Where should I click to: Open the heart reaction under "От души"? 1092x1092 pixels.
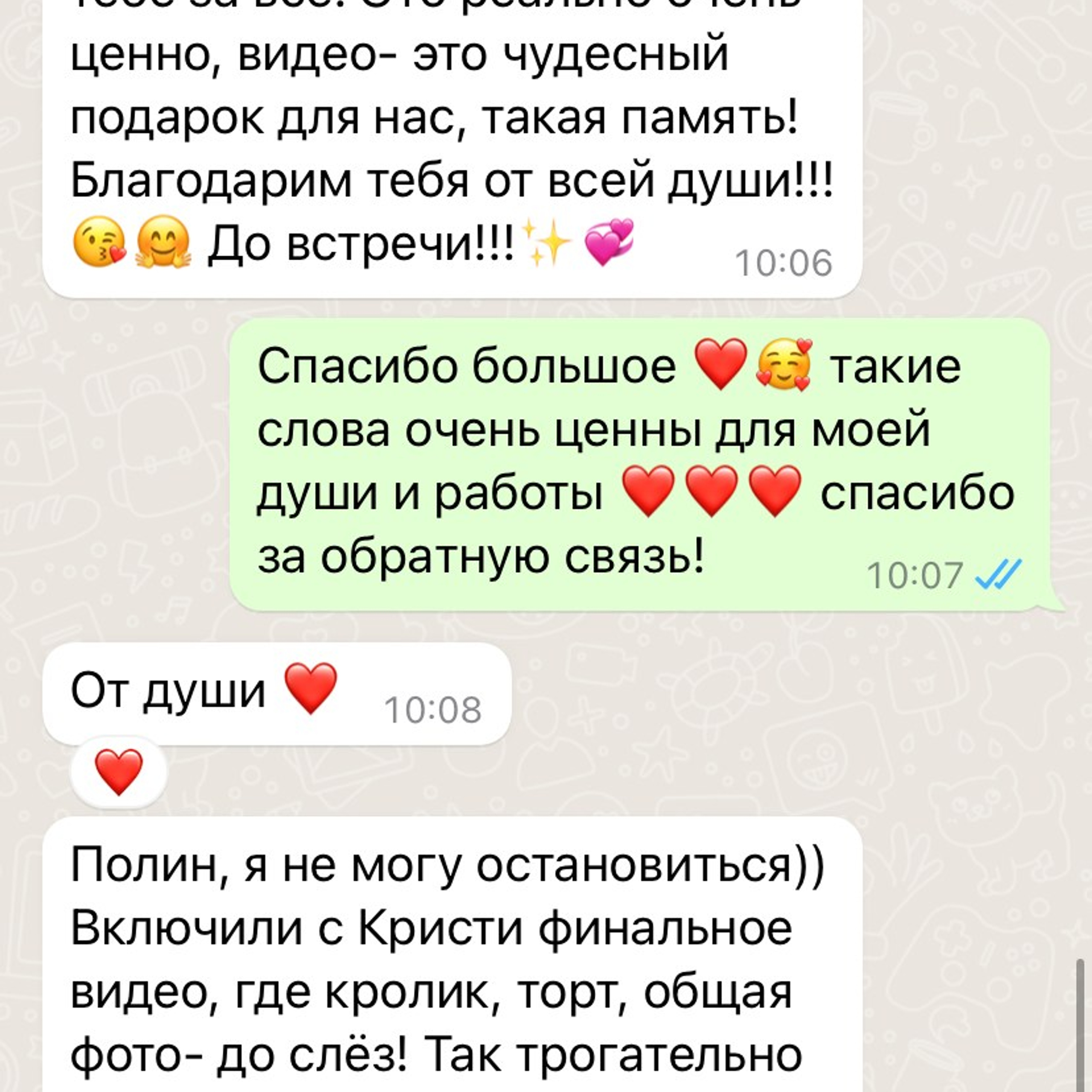[x=118, y=772]
